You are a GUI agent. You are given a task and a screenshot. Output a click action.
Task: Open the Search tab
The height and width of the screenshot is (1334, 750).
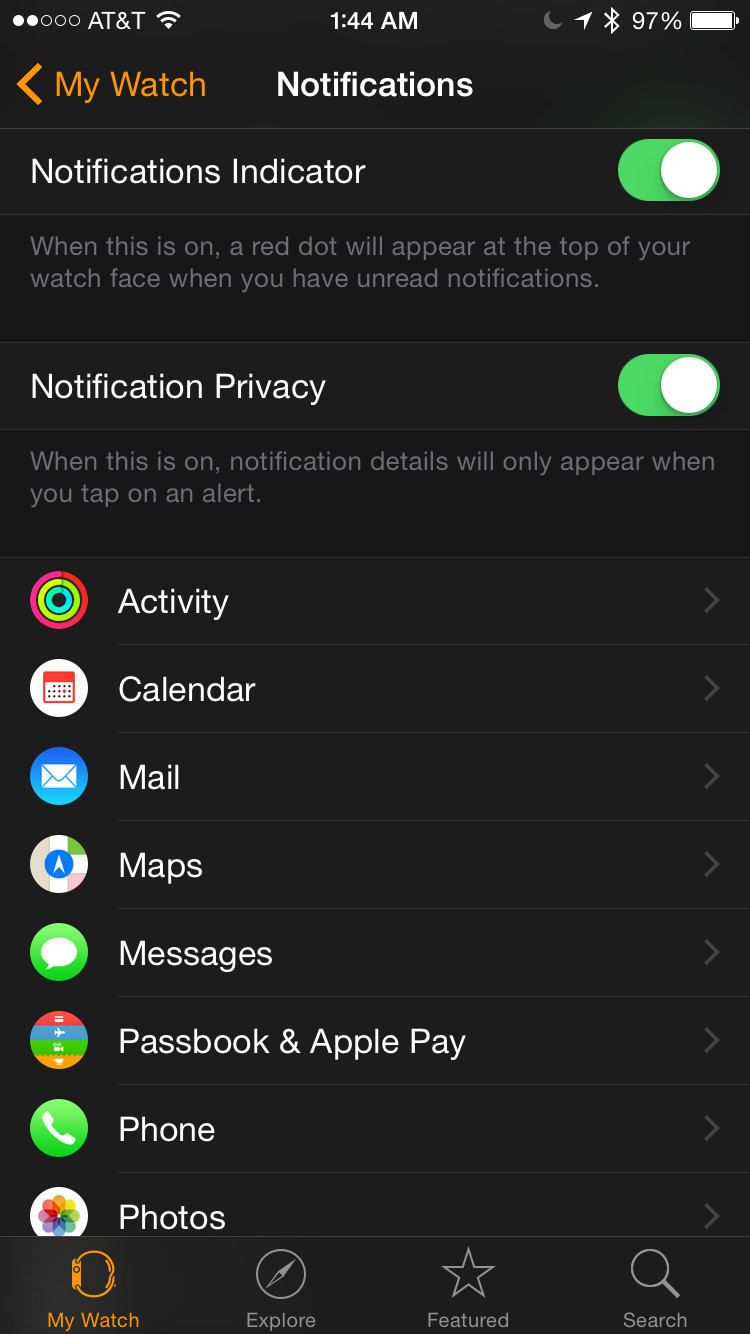655,1288
